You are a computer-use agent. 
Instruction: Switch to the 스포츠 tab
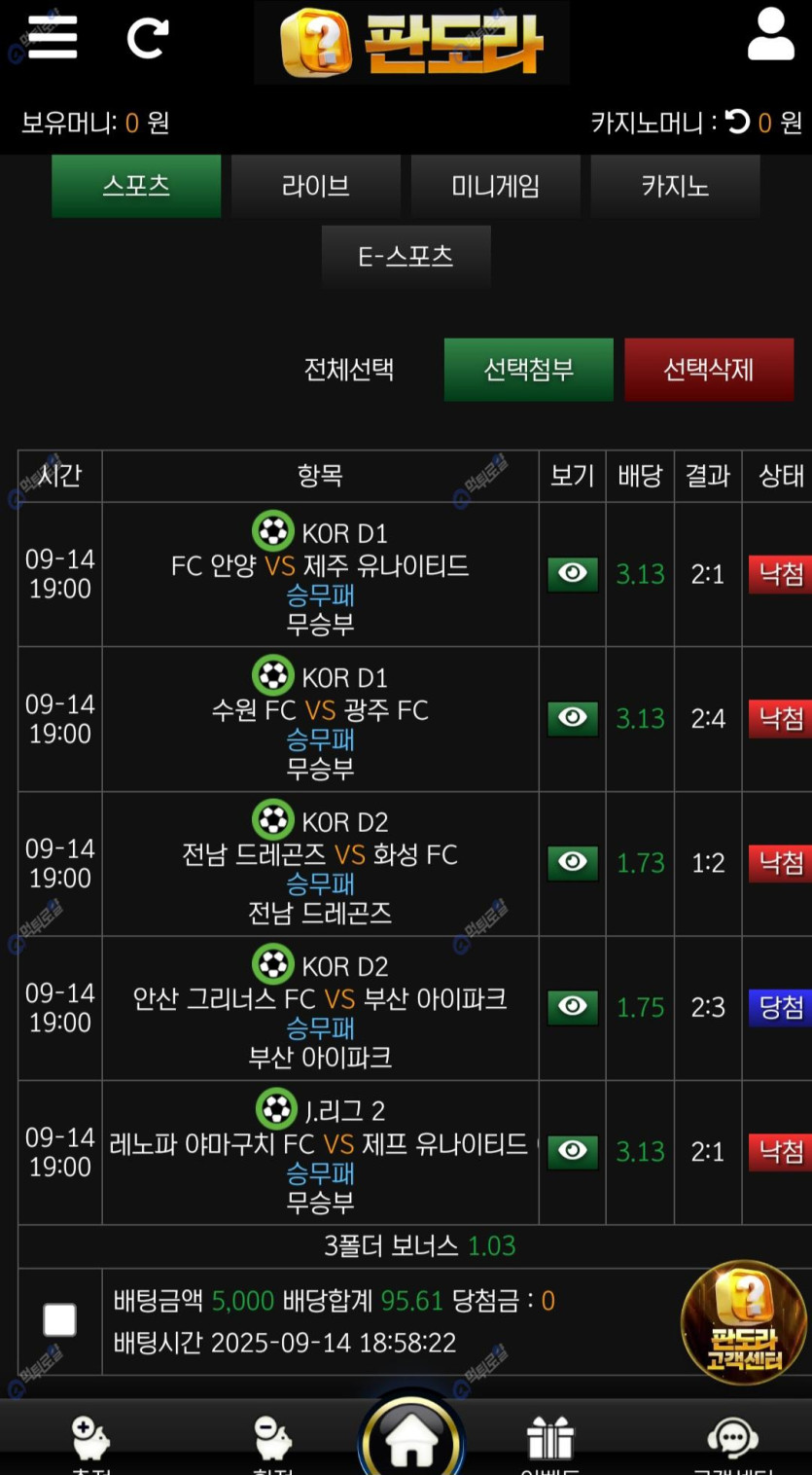pos(136,186)
